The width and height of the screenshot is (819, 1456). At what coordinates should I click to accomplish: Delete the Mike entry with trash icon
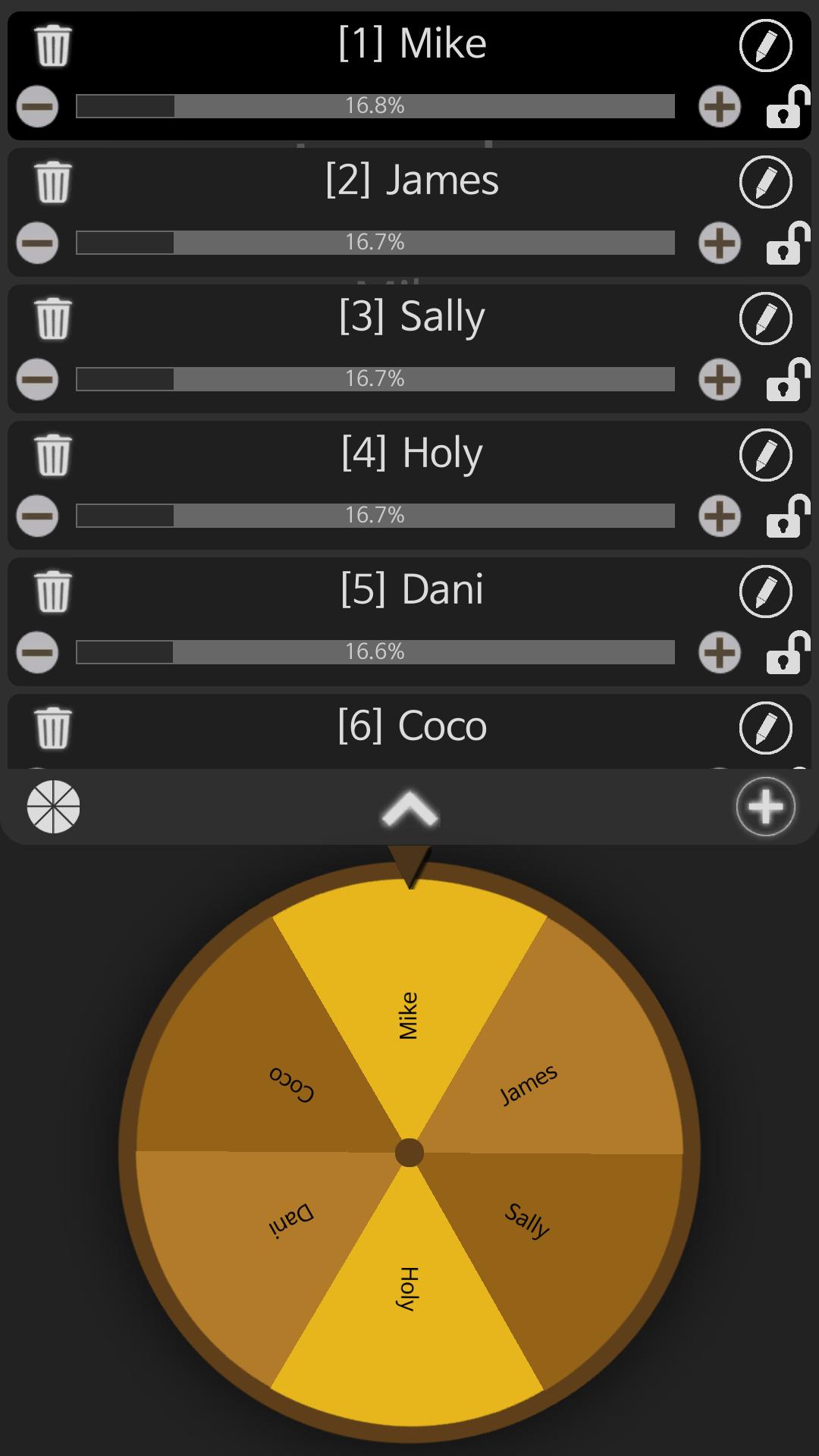coord(52,45)
